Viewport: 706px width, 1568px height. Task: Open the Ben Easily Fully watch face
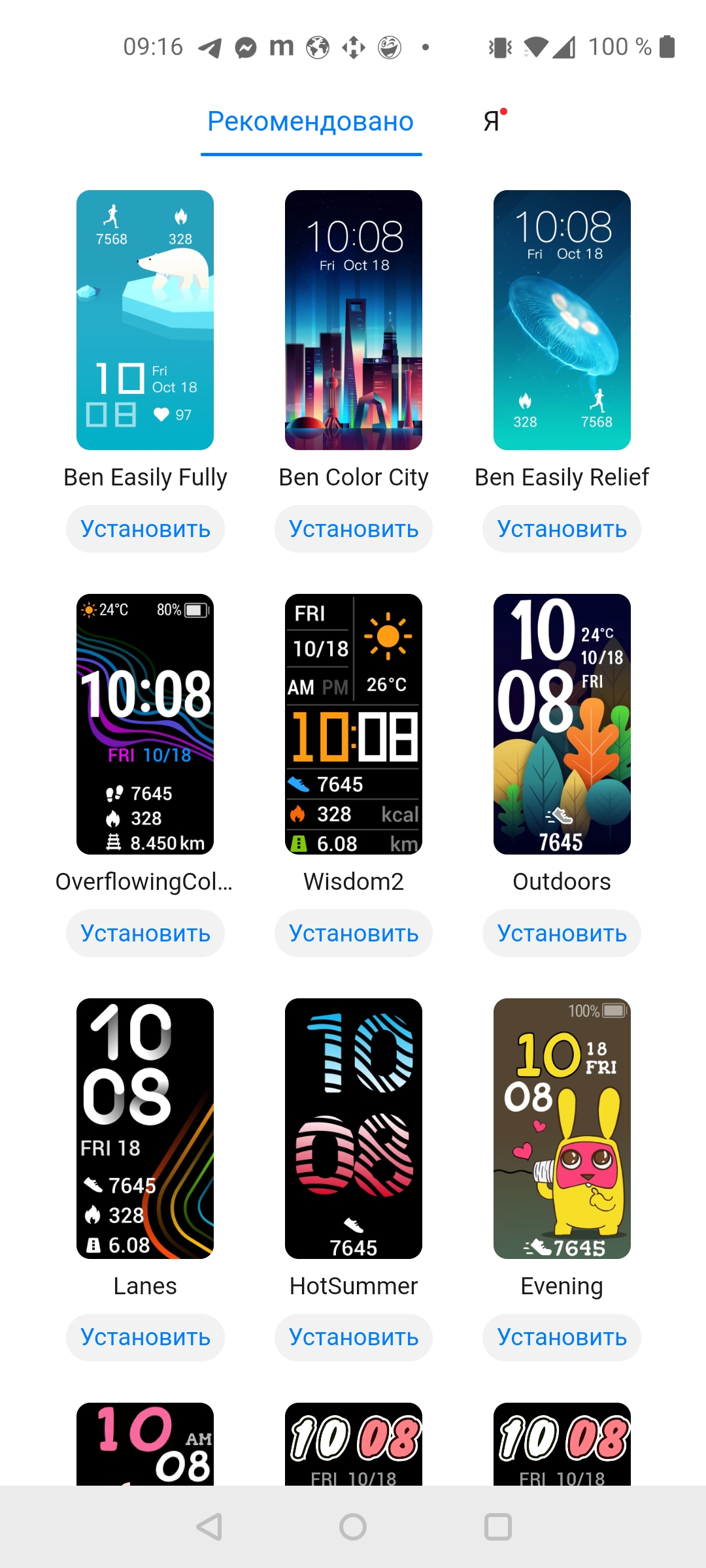pos(145,320)
